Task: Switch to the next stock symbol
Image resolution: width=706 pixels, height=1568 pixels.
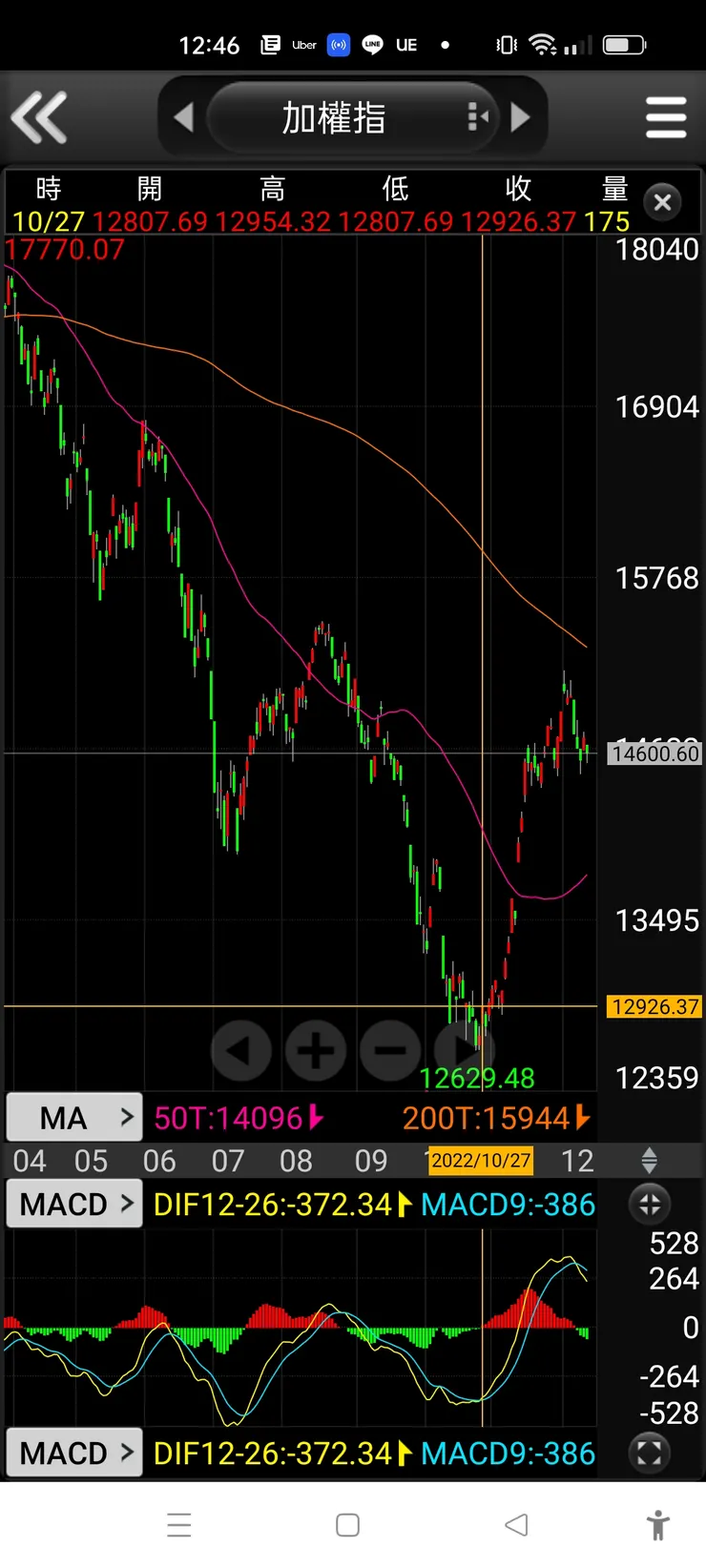Action: coord(520,117)
